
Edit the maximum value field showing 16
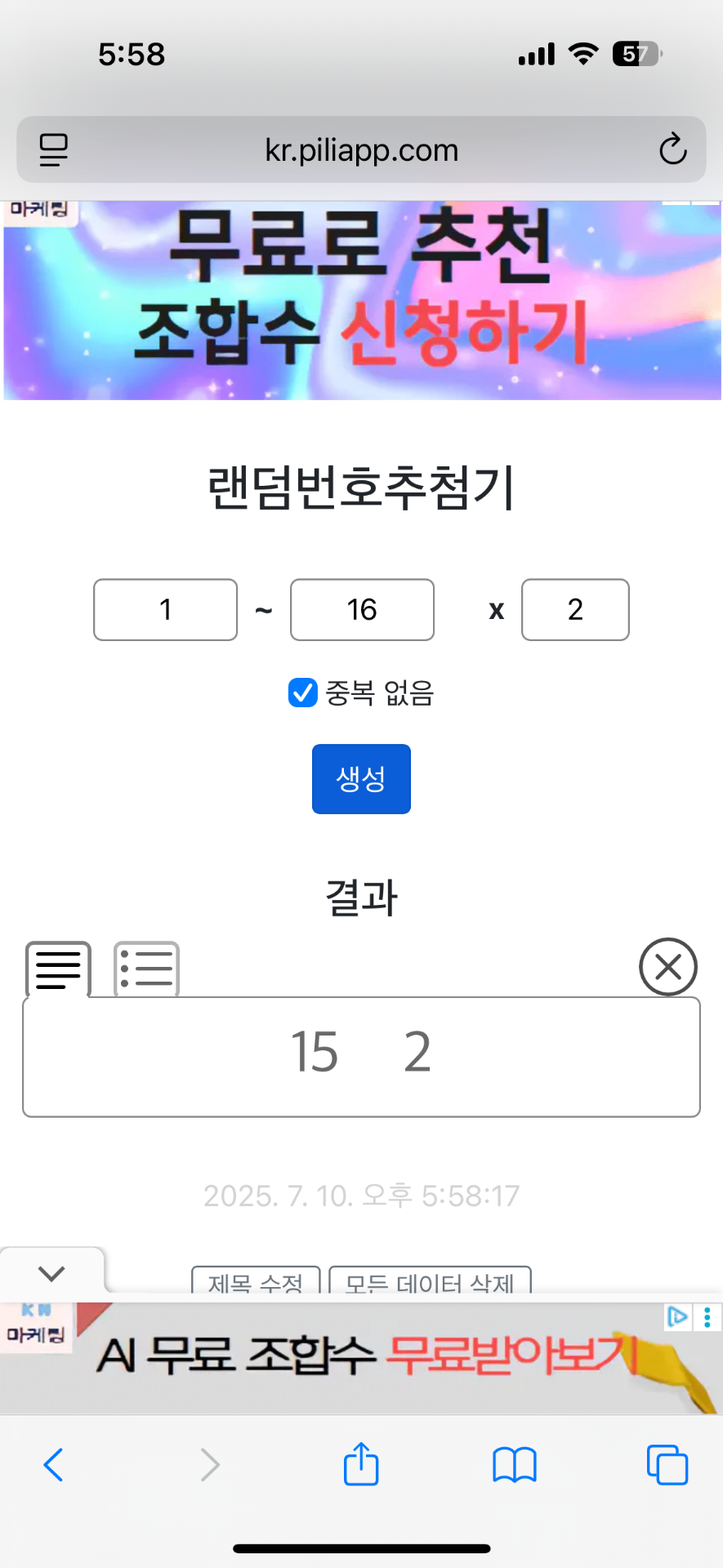click(x=362, y=609)
